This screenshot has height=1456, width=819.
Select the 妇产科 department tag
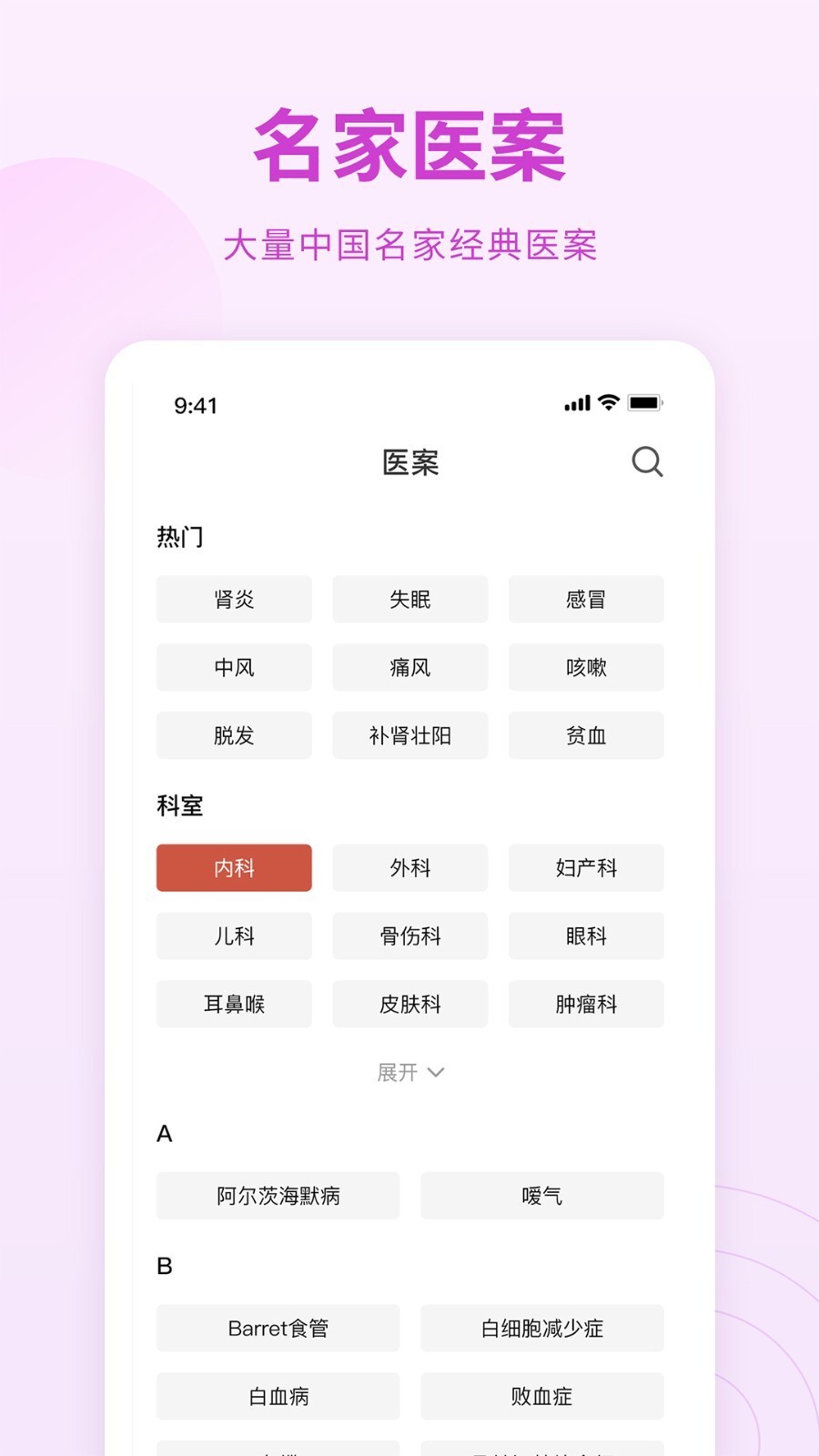(x=586, y=867)
